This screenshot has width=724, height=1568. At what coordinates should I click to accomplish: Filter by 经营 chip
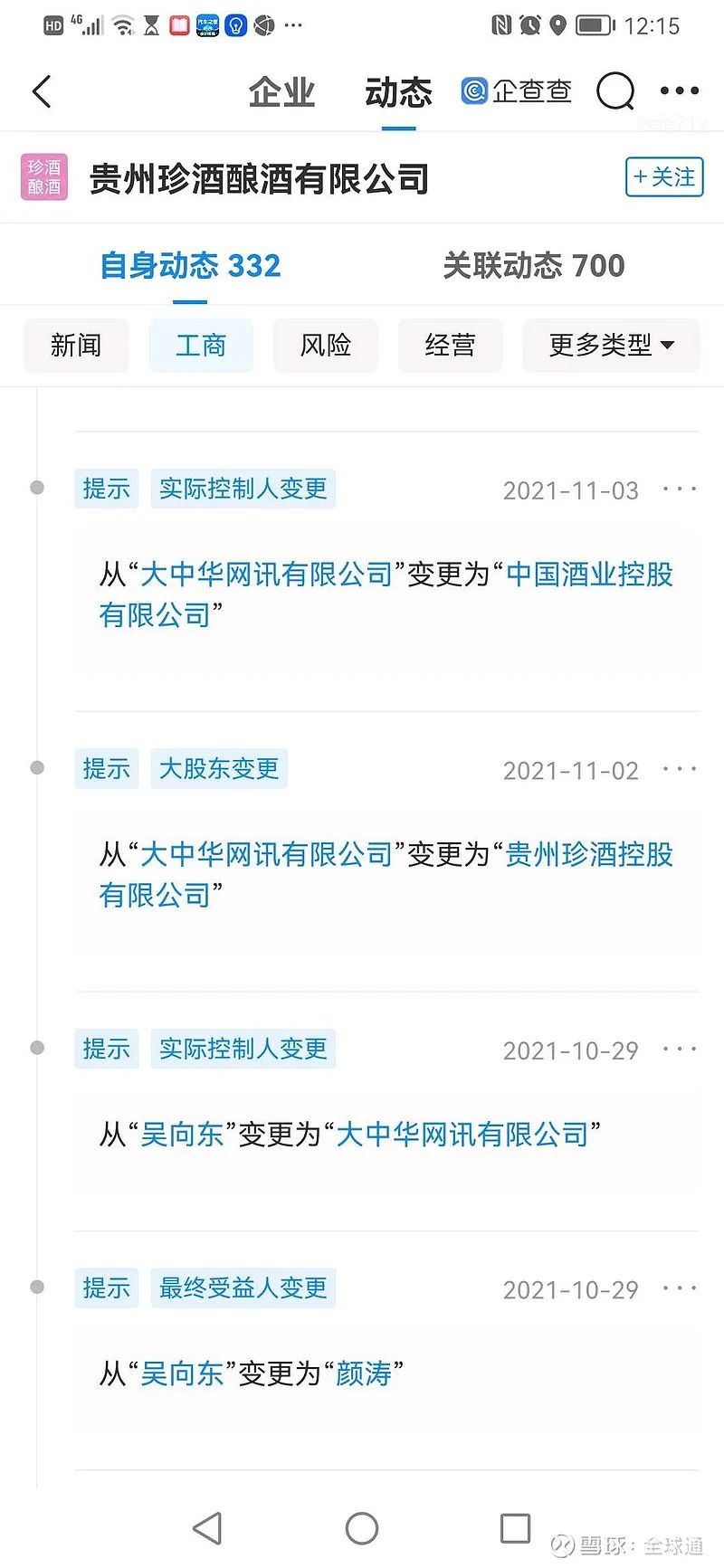(x=451, y=345)
